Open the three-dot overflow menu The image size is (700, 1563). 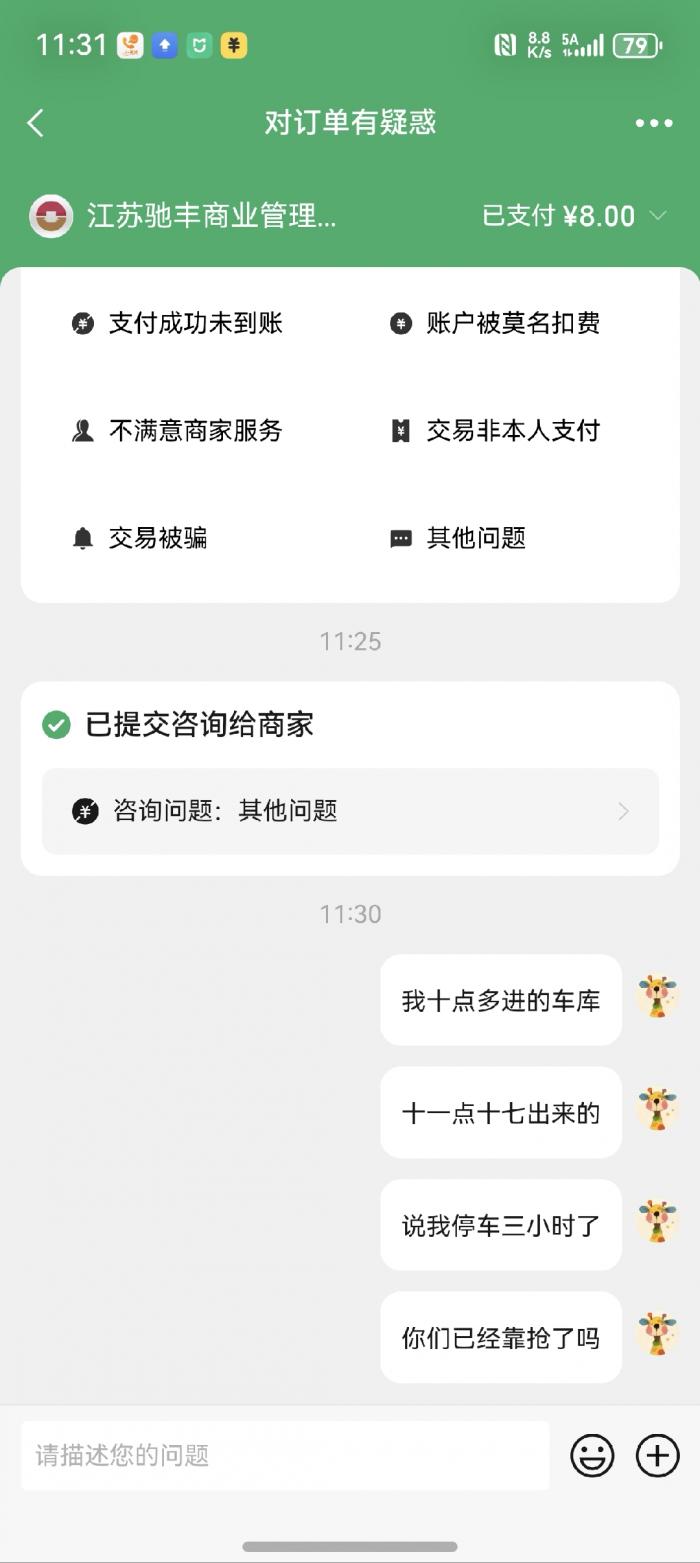[653, 123]
